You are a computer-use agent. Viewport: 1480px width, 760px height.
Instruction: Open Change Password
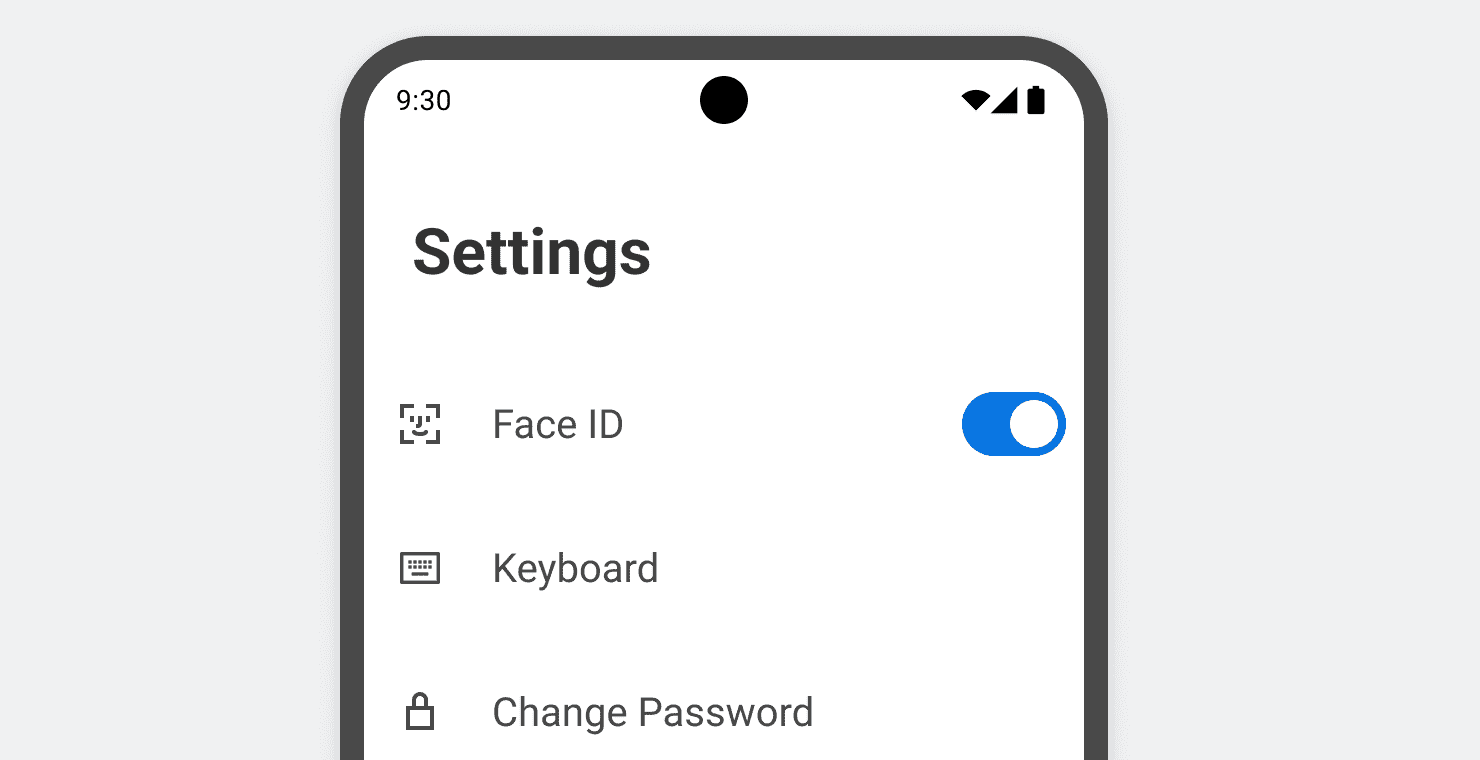(x=652, y=712)
